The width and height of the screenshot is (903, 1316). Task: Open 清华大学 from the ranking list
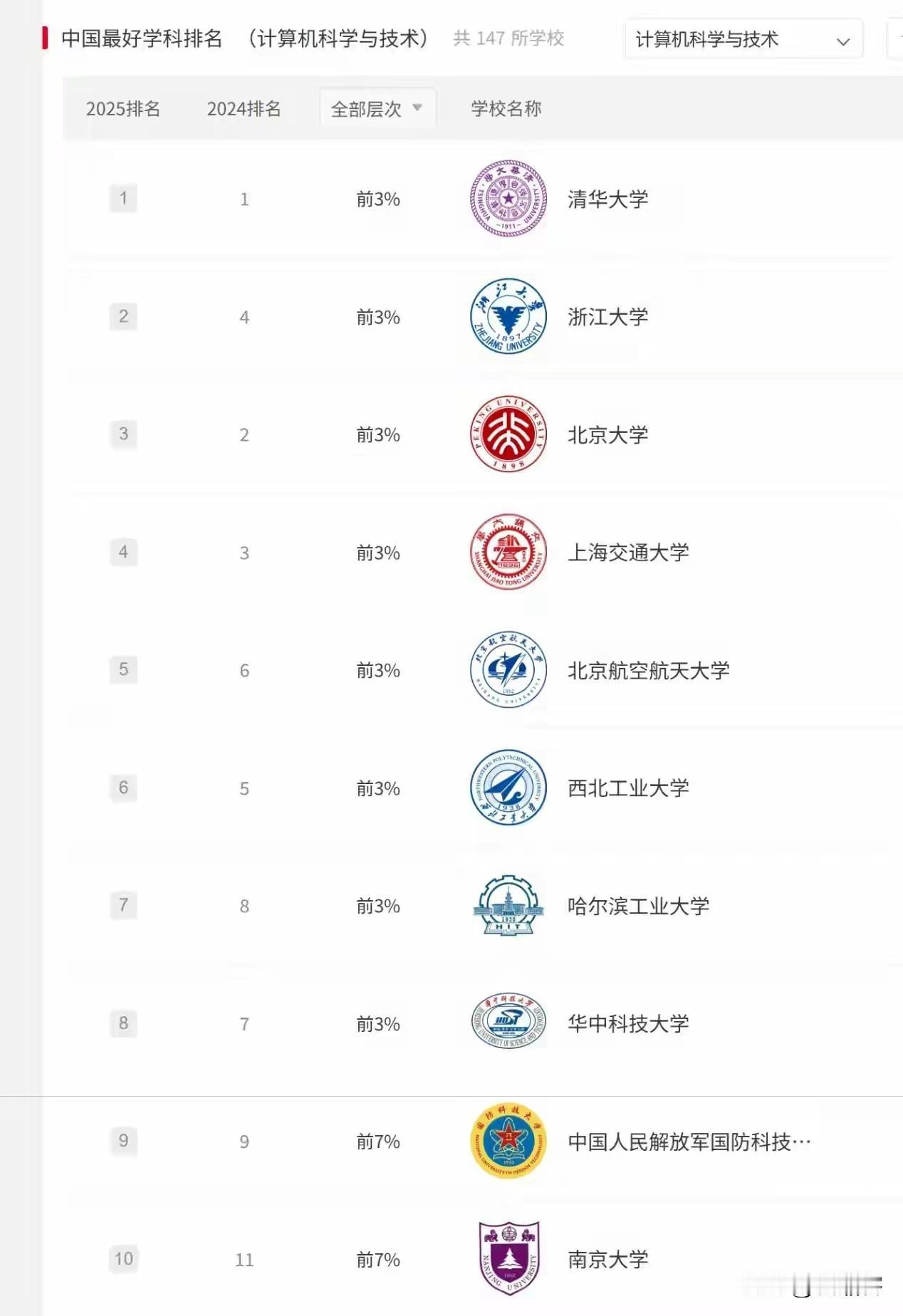tap(607, 199)
